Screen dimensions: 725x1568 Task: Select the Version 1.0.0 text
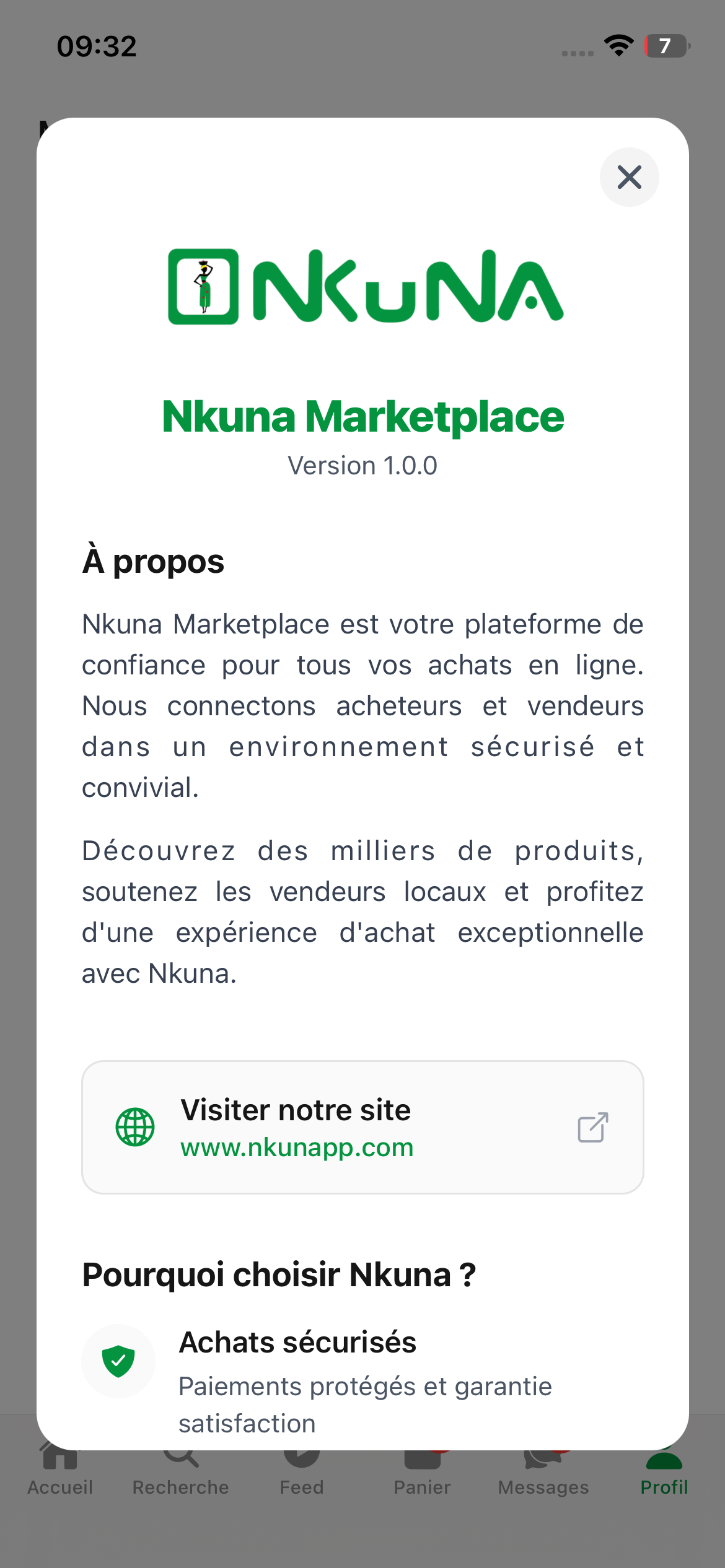[362, 464]
